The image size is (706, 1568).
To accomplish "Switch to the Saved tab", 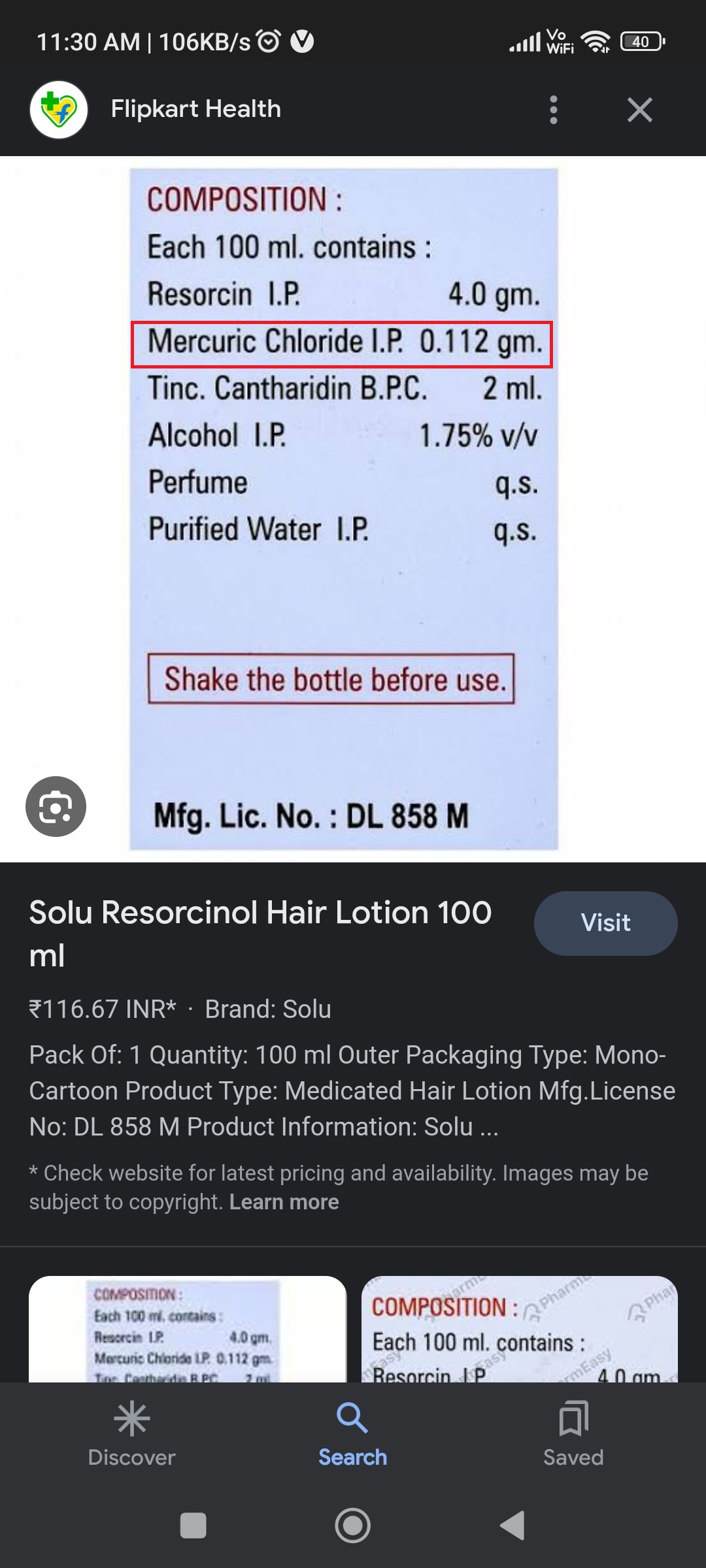I will coord(573,1434).
